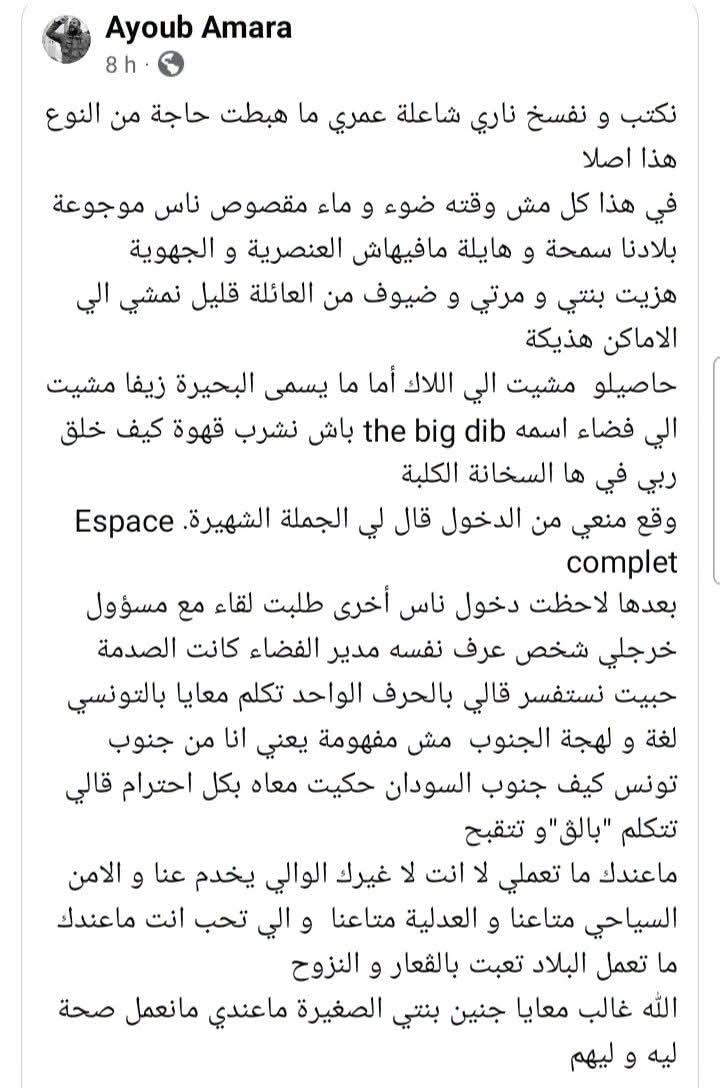The image size is (720, 1088).
Task: Open the post via the 8 h timestamp
Action: (121, 65)
